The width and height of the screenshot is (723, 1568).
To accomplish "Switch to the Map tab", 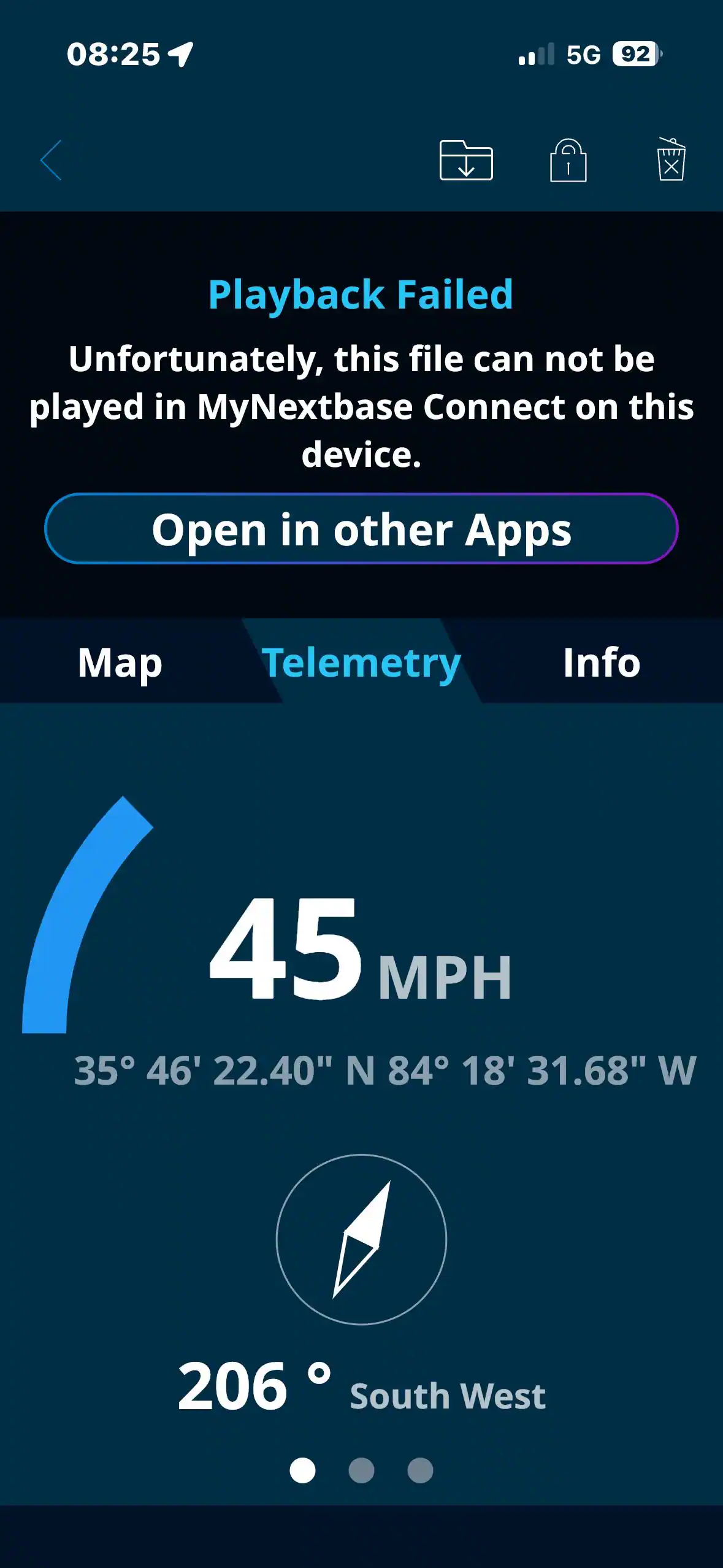I will pyautogui.click(x=120, y=663).
